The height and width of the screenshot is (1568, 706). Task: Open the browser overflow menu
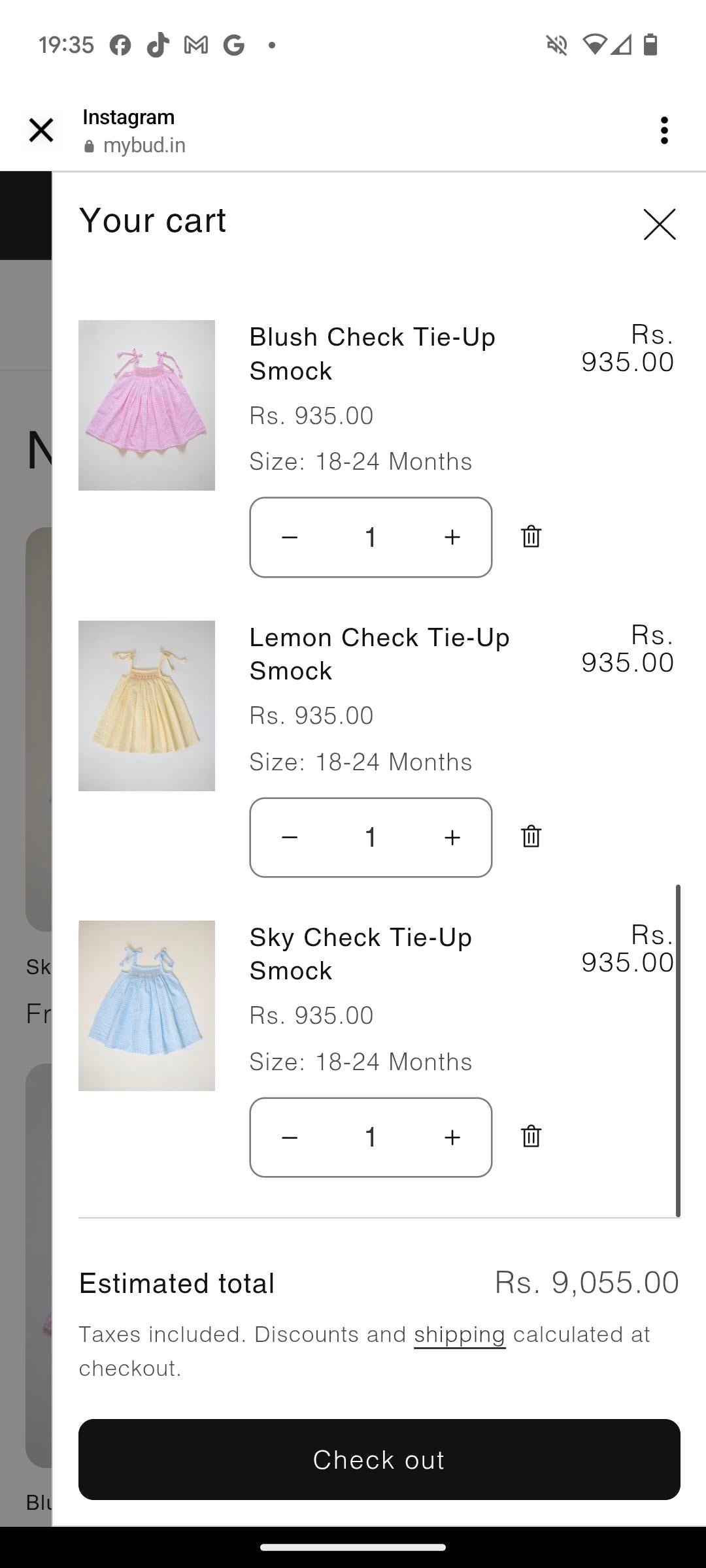[x=664, y=130]
